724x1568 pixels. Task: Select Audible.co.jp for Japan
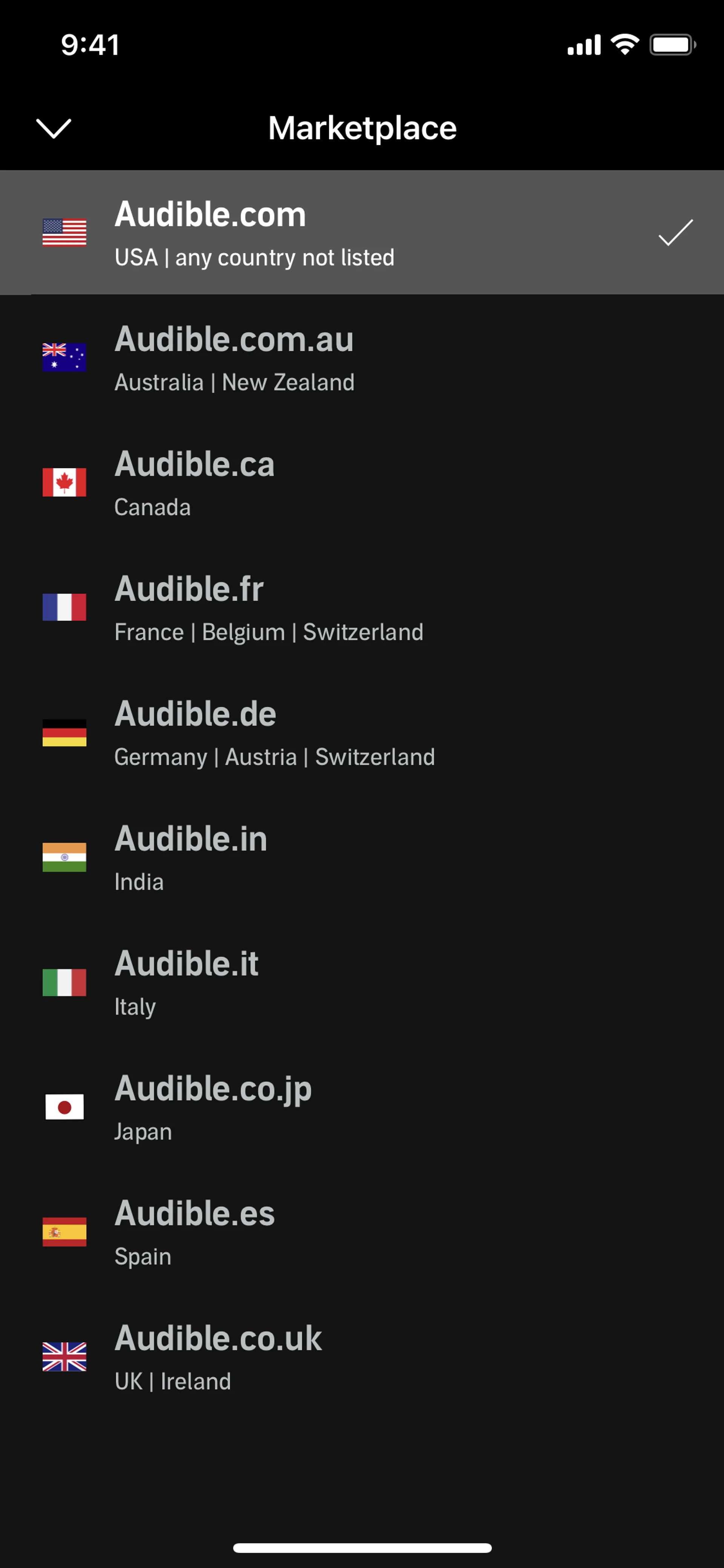point(361,1107)
